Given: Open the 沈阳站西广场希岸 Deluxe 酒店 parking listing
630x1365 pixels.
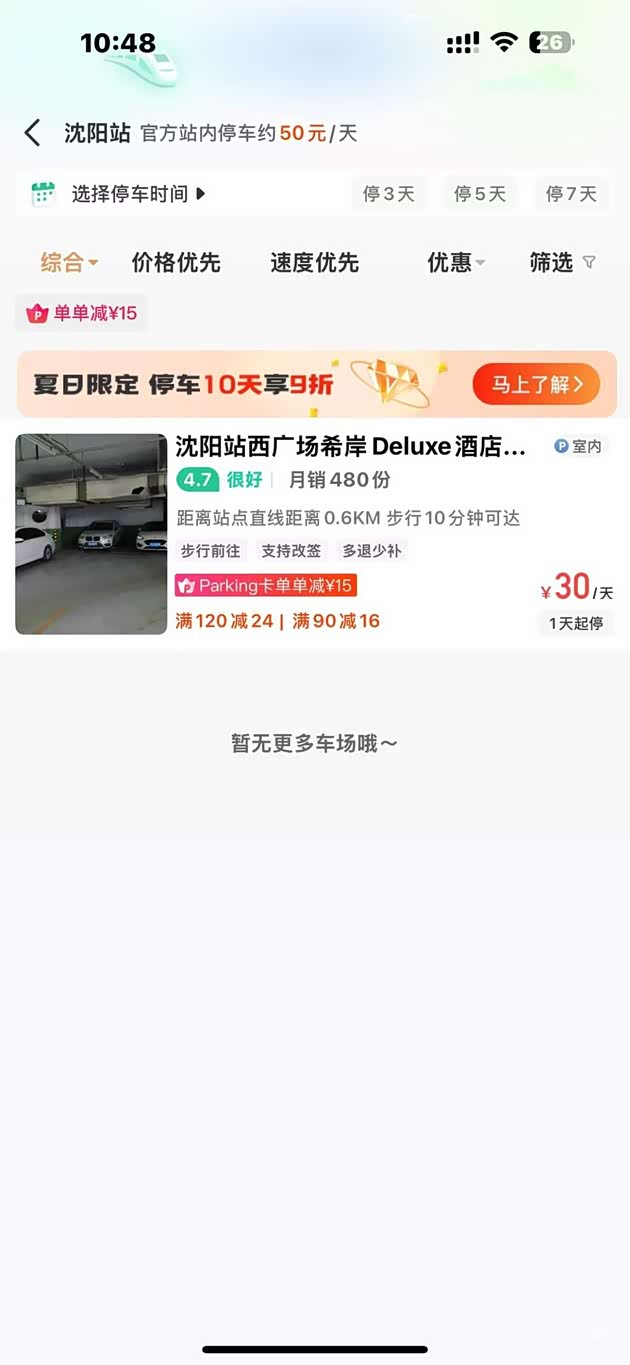Looking at the screenshot, I should pos(350,447).
